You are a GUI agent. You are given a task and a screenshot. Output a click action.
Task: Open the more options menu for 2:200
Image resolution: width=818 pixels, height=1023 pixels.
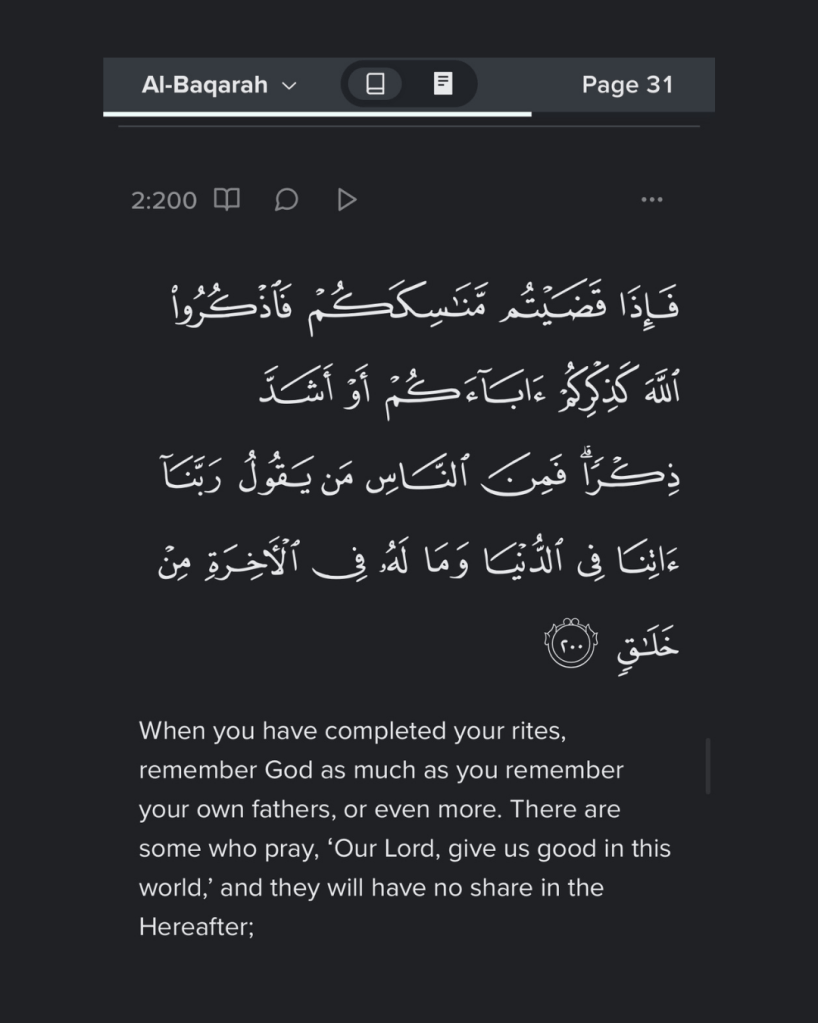tap(651, 200)
